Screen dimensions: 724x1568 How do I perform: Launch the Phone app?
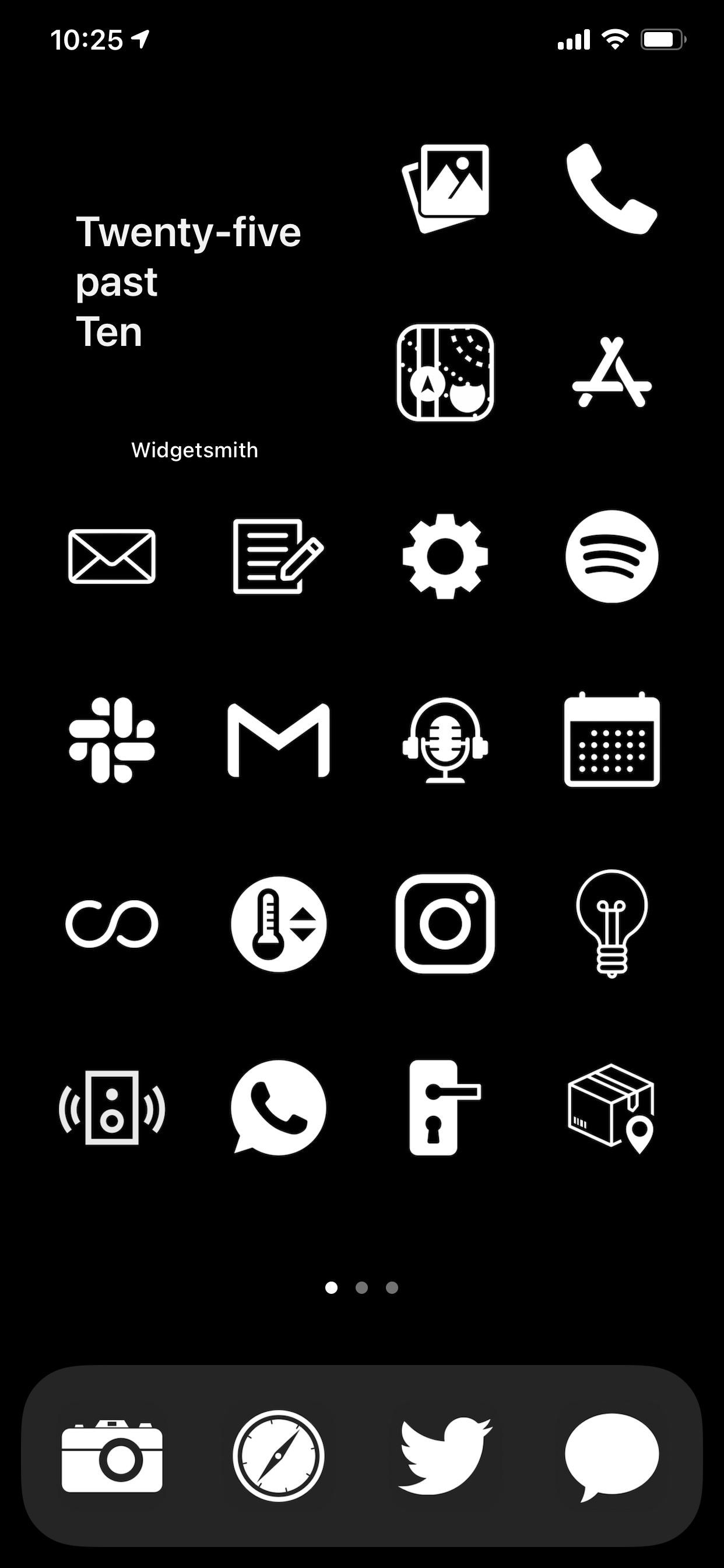click(x=611, y=188)
